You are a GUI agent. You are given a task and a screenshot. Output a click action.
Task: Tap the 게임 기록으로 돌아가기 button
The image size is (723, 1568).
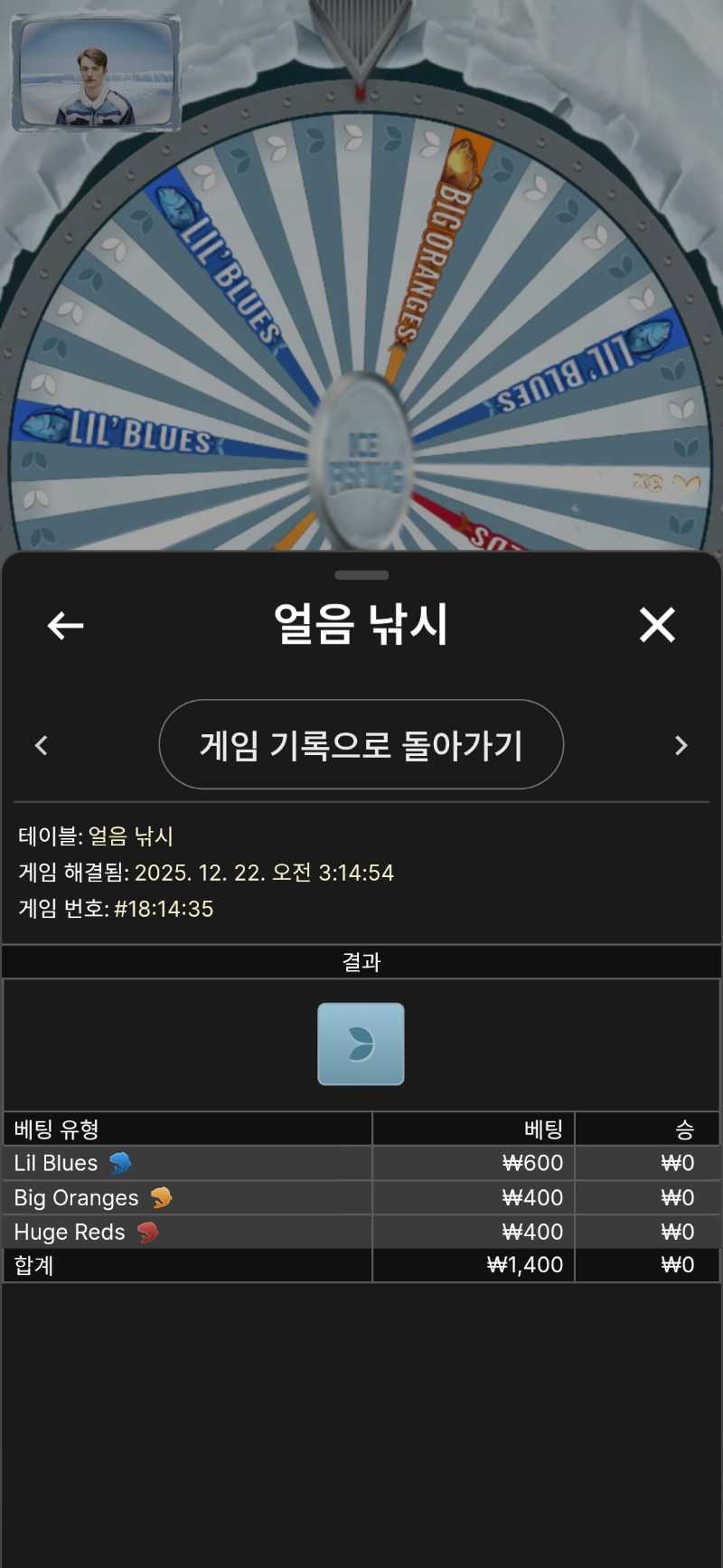tap(361, 745)
